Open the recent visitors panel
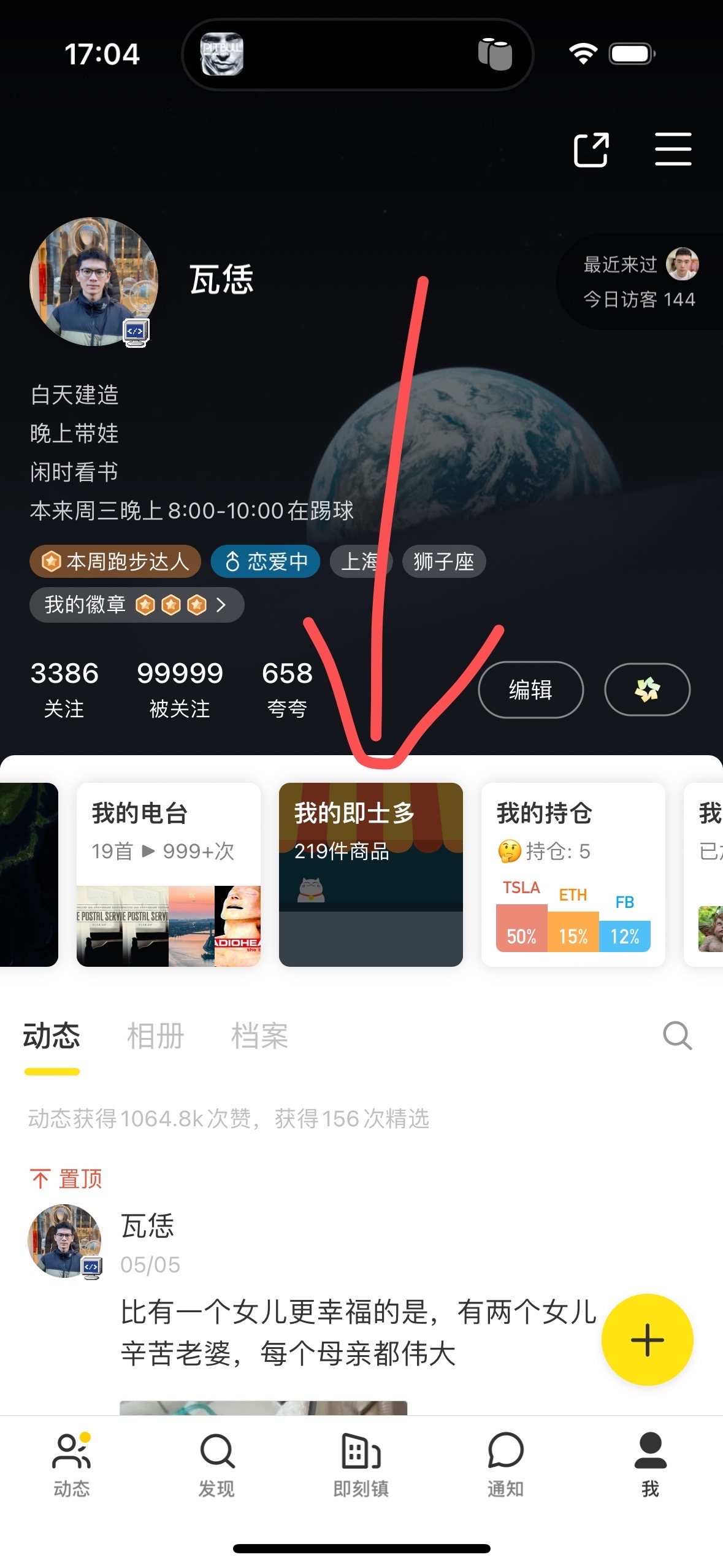 640,282
